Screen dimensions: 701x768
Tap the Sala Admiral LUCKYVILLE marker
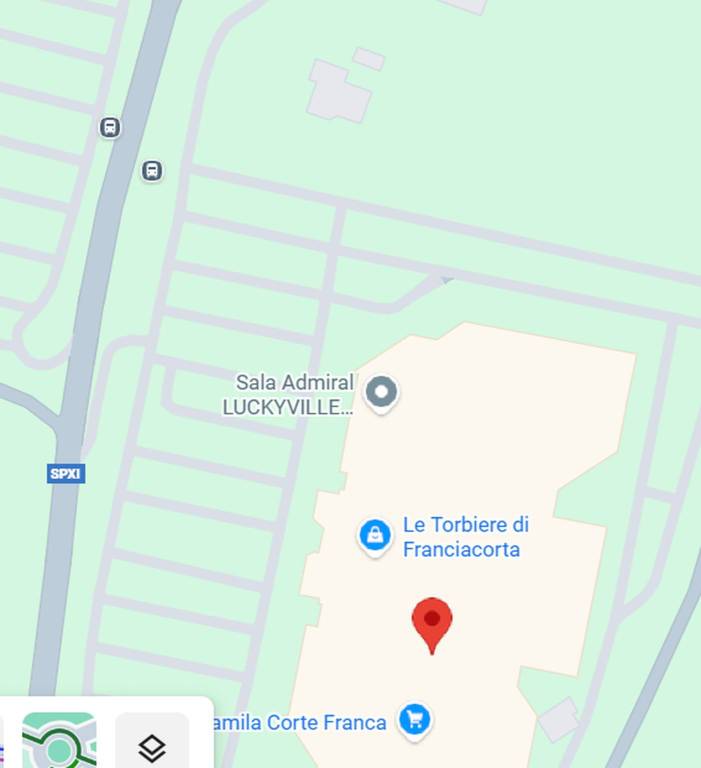(x=381, y=392)
